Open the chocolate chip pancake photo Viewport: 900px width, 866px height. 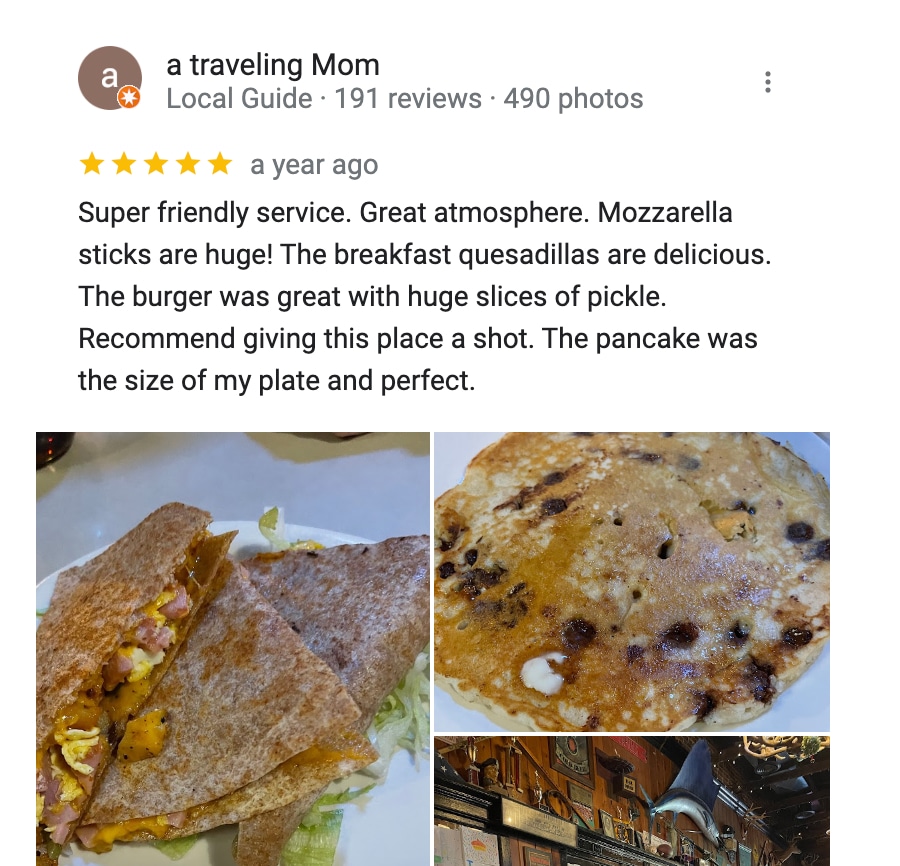tap(631, 581)
